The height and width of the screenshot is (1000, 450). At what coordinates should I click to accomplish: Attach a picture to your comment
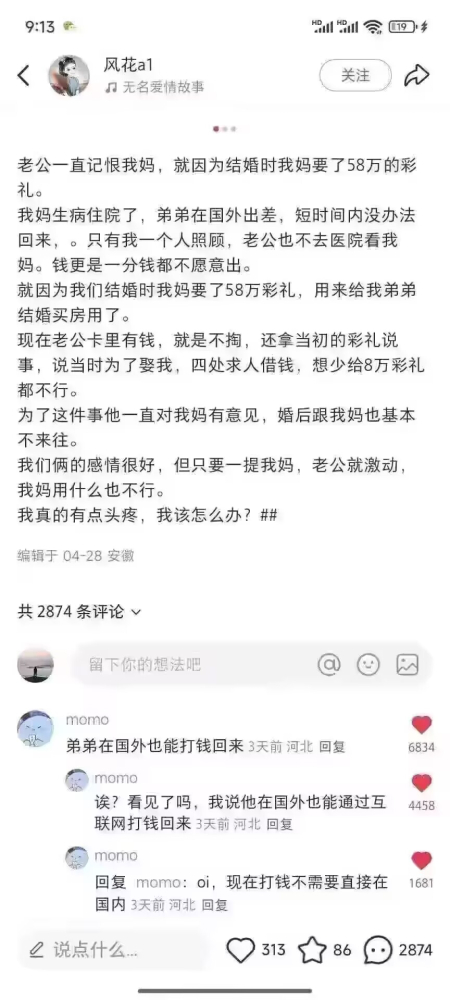tap(407, 665)
